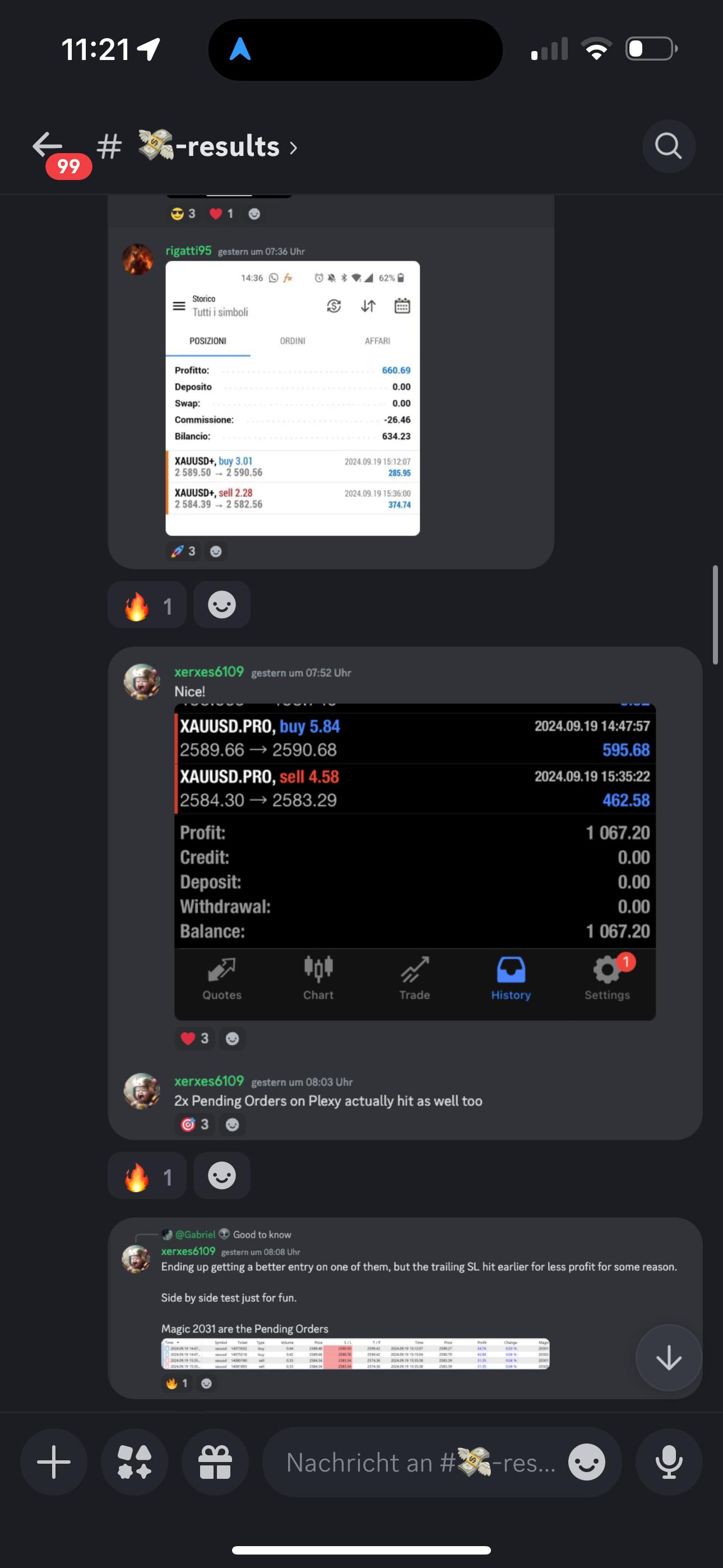Open the emoji picker in message box

point(586,1461)
